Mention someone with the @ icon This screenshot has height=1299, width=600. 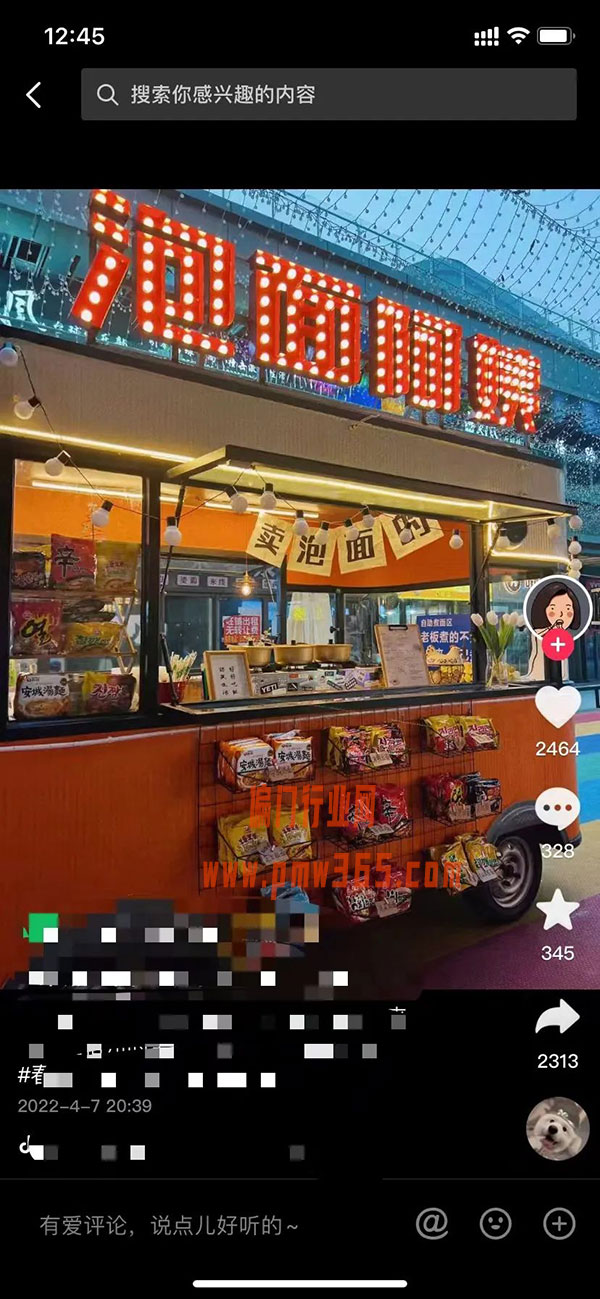point(432,1223)
